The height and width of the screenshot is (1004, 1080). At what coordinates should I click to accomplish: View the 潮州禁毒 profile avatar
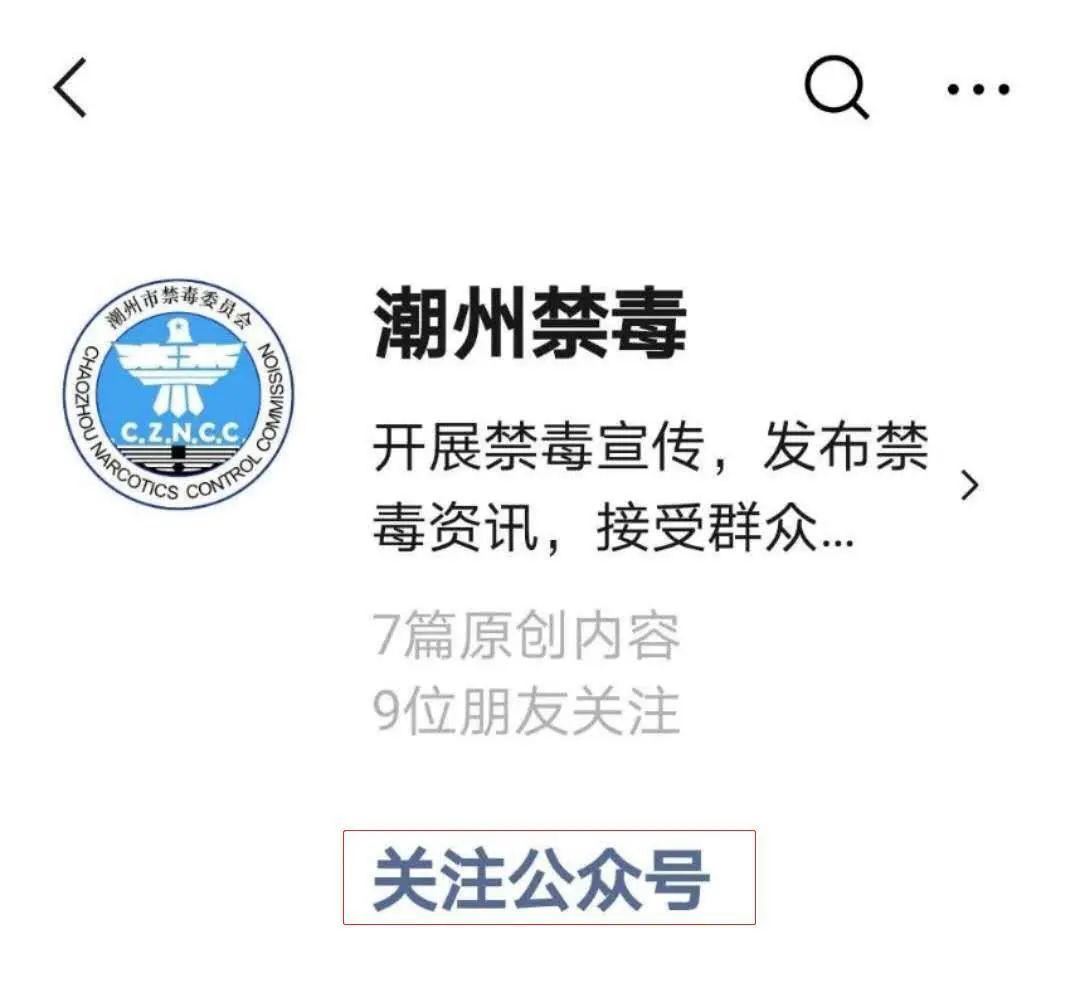pos(178,394)
